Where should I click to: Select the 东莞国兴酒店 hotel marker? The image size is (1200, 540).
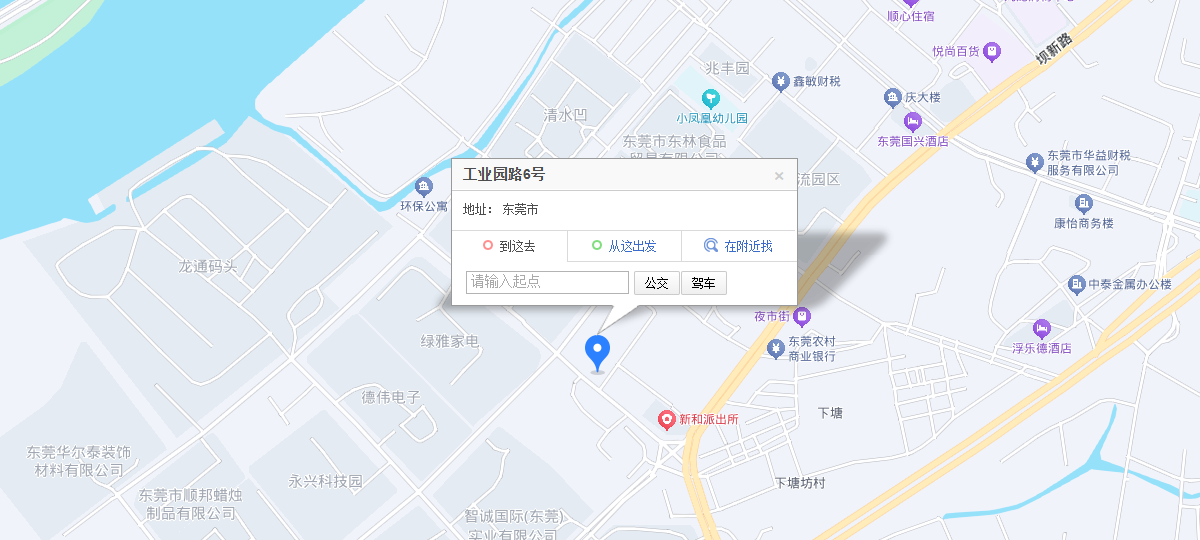click(912, 122)
